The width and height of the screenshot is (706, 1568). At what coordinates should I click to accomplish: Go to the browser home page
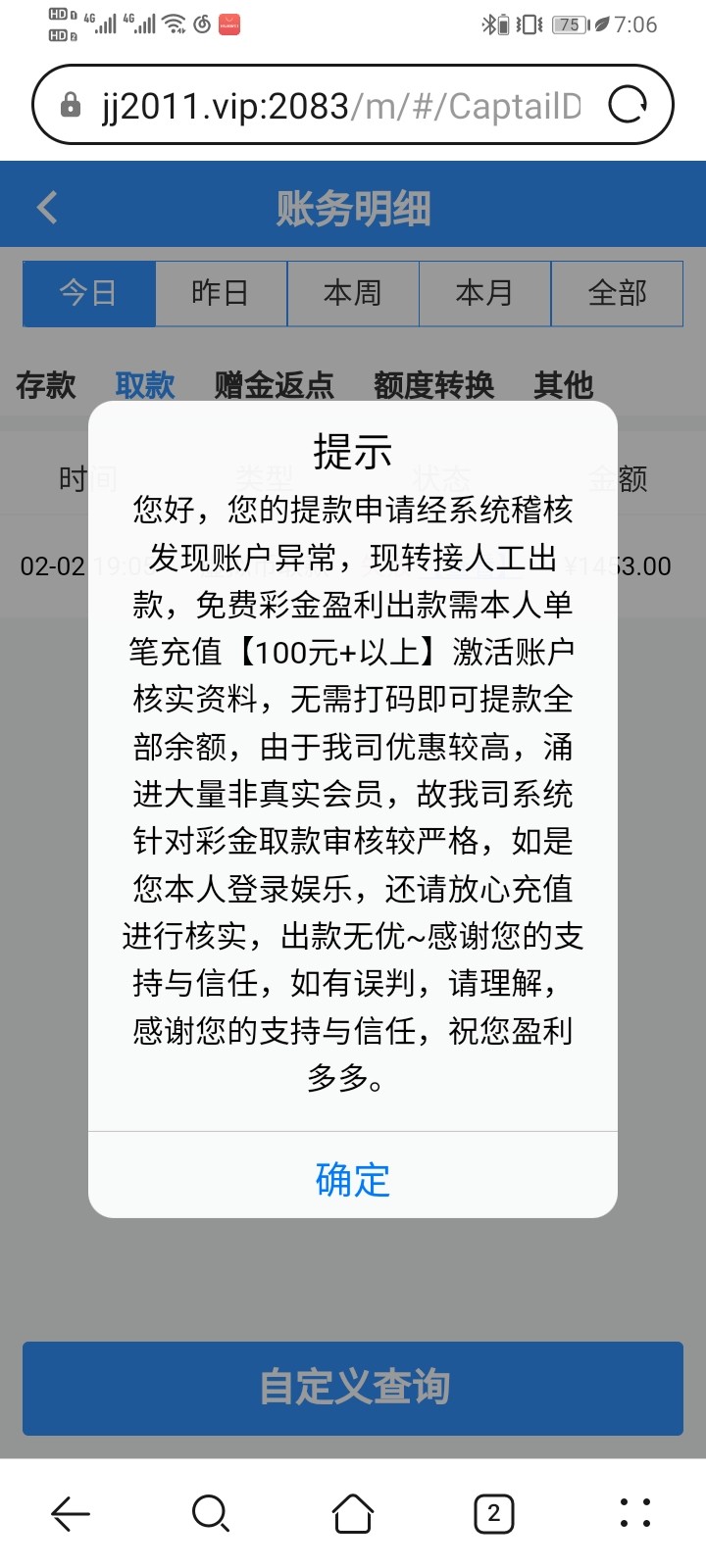(x=353, y=1513)
